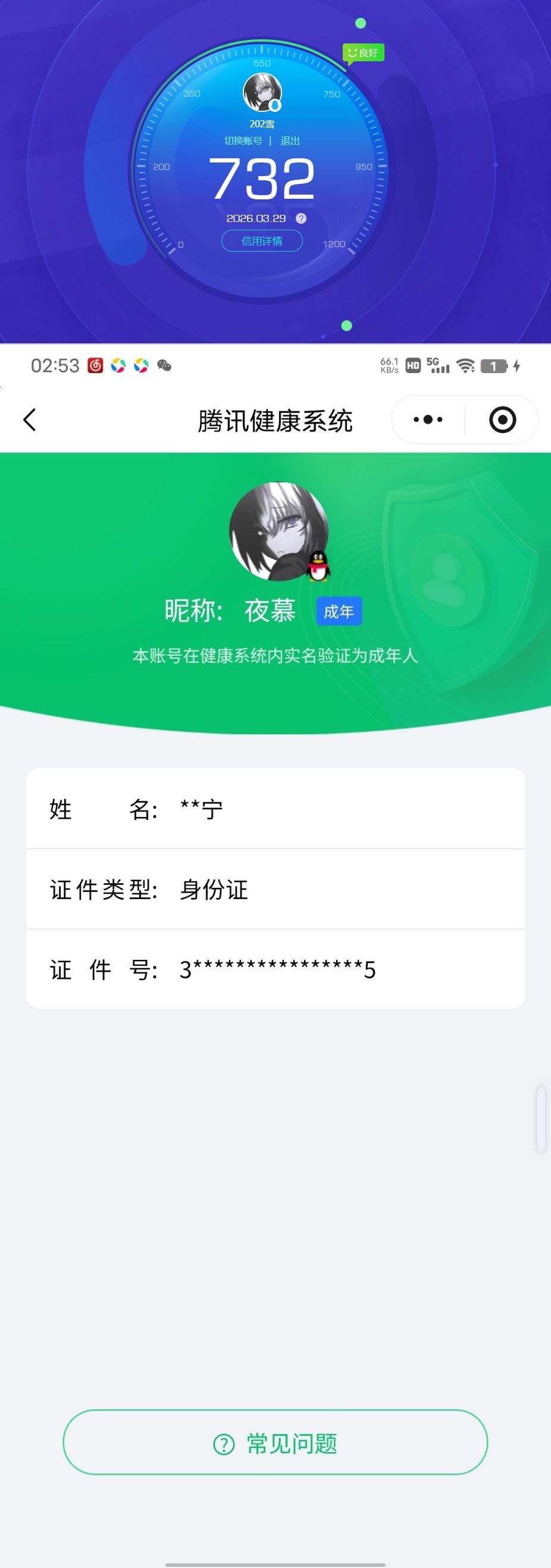Tap the 良好 rating bubble icon
This screenshot has width=551, height=1568.
tap(363, 53)
